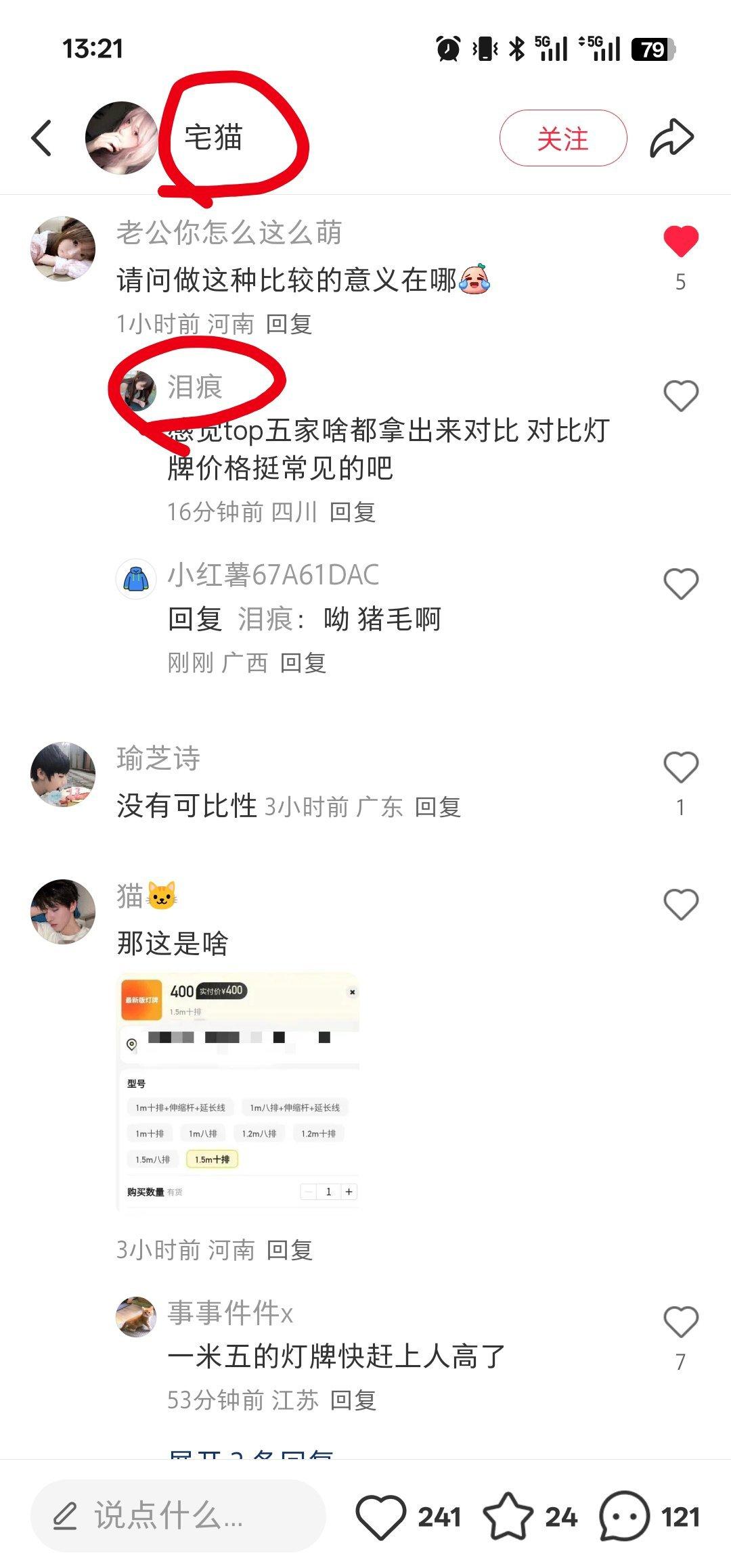Open the comments bubble showing 121
Viewport: 731px width, 1568px height.
(624, 1517)
